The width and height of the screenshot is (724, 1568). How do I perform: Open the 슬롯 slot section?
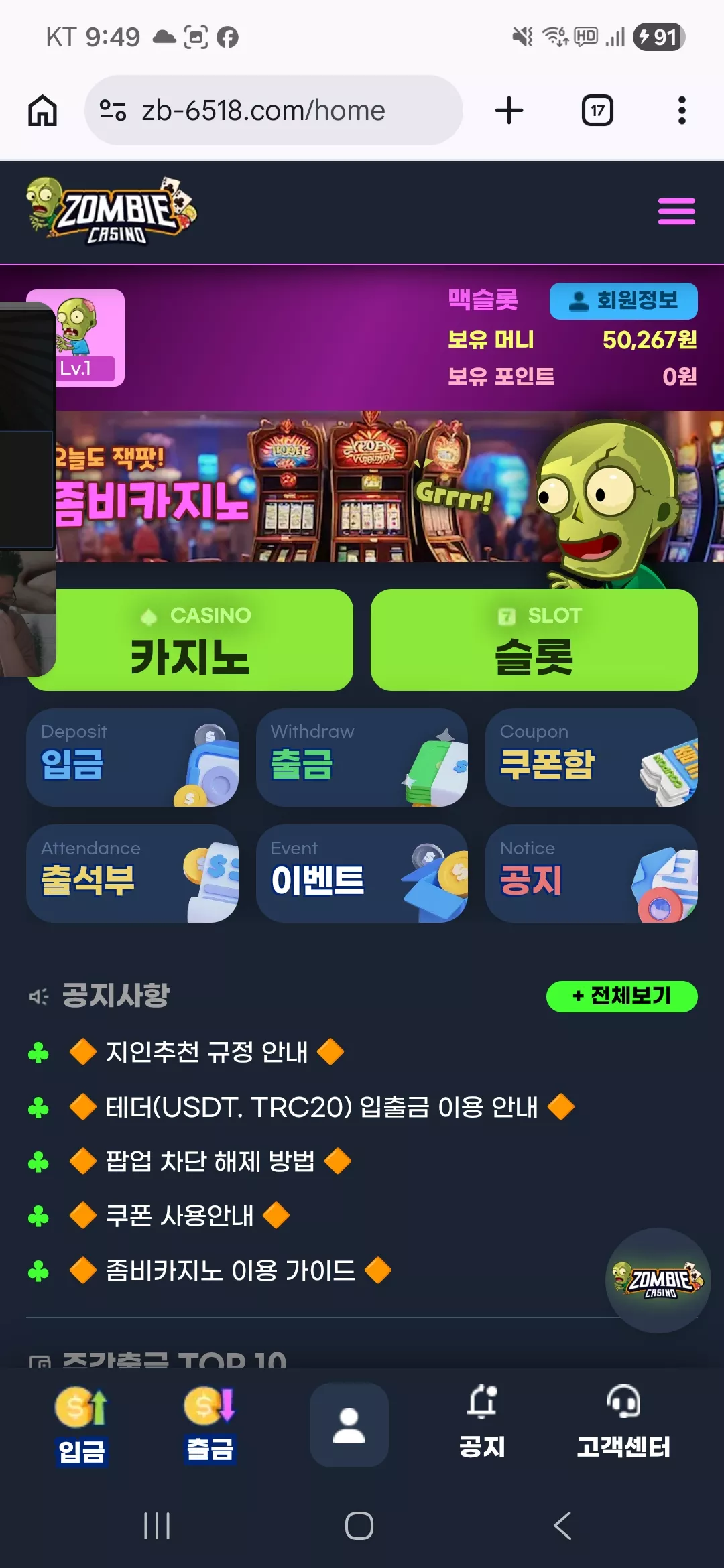534,640
